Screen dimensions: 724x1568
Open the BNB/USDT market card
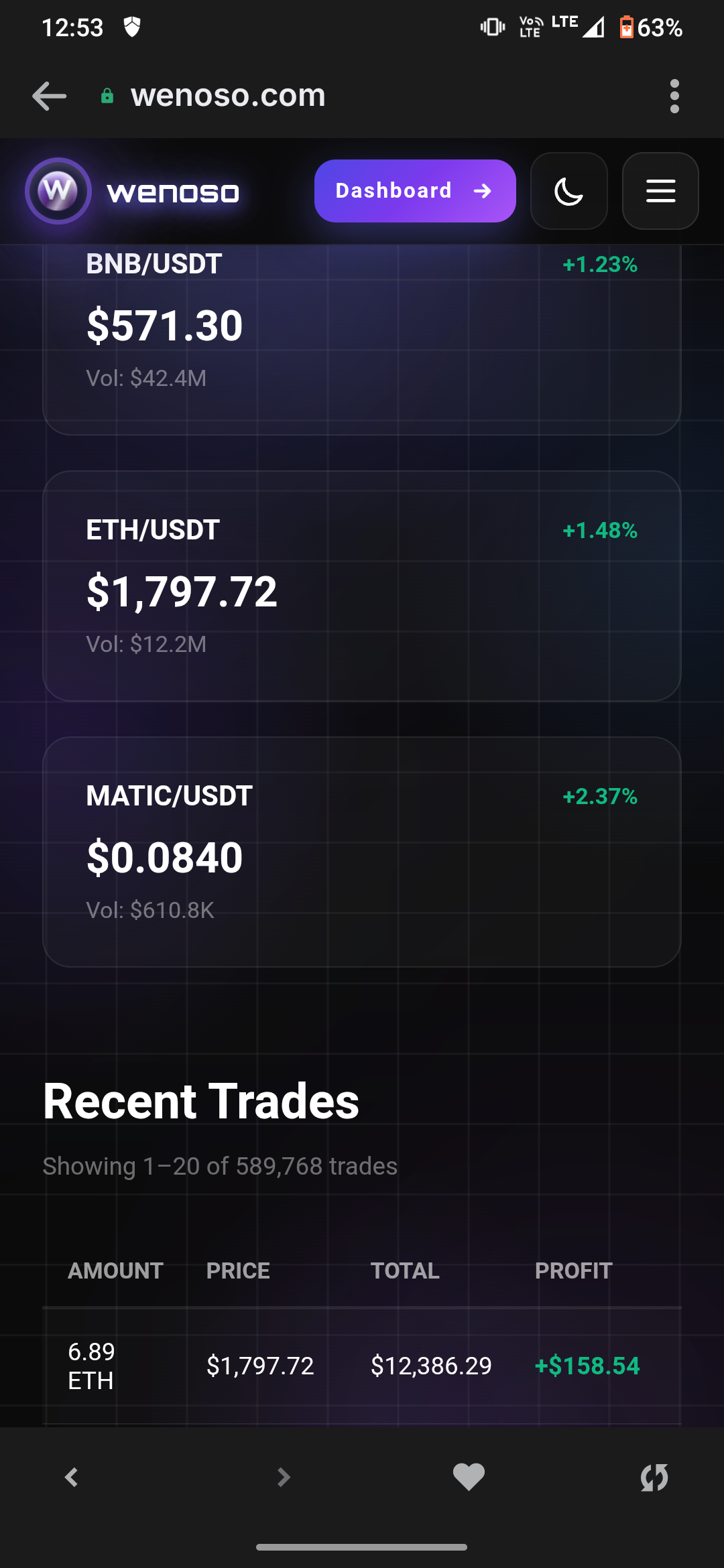coord(362,340)
